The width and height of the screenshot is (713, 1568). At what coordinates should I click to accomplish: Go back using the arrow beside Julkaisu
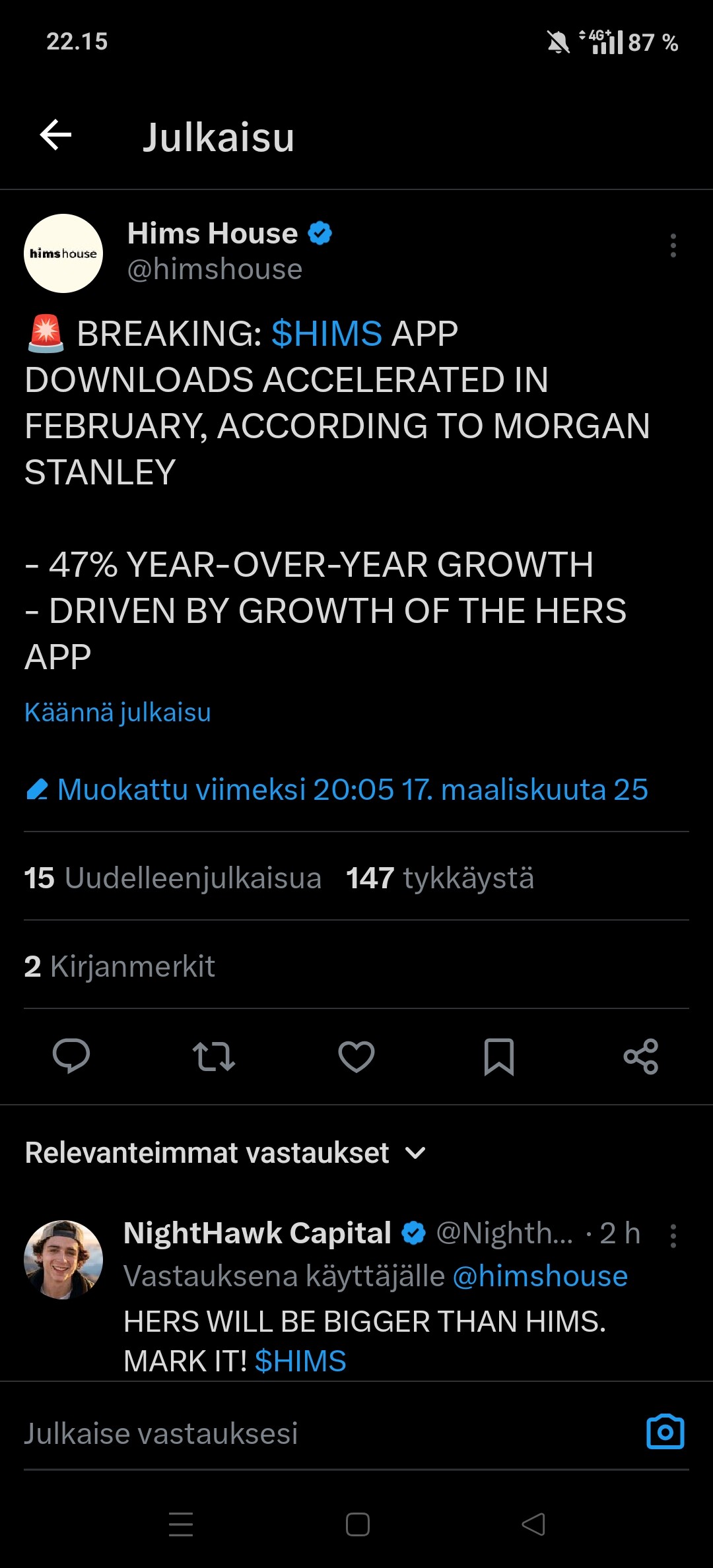click(x=55, y=135)
